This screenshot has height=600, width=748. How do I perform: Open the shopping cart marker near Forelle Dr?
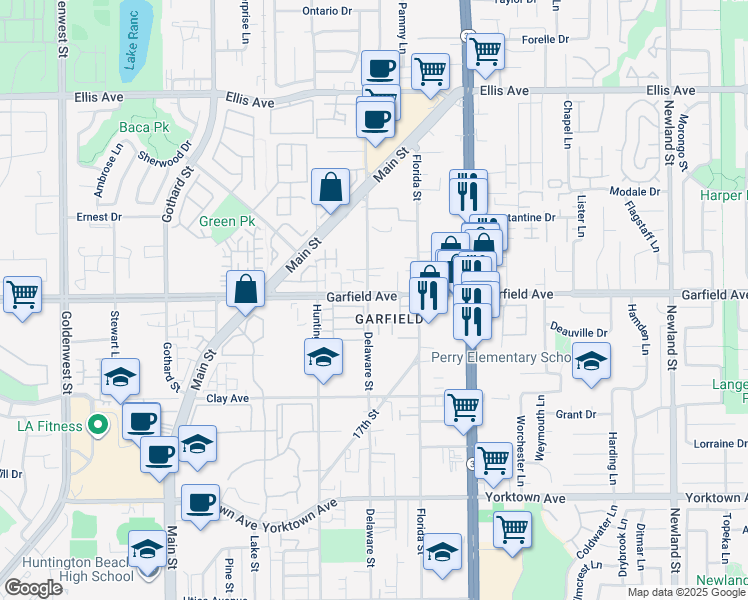tap(485, 52)
